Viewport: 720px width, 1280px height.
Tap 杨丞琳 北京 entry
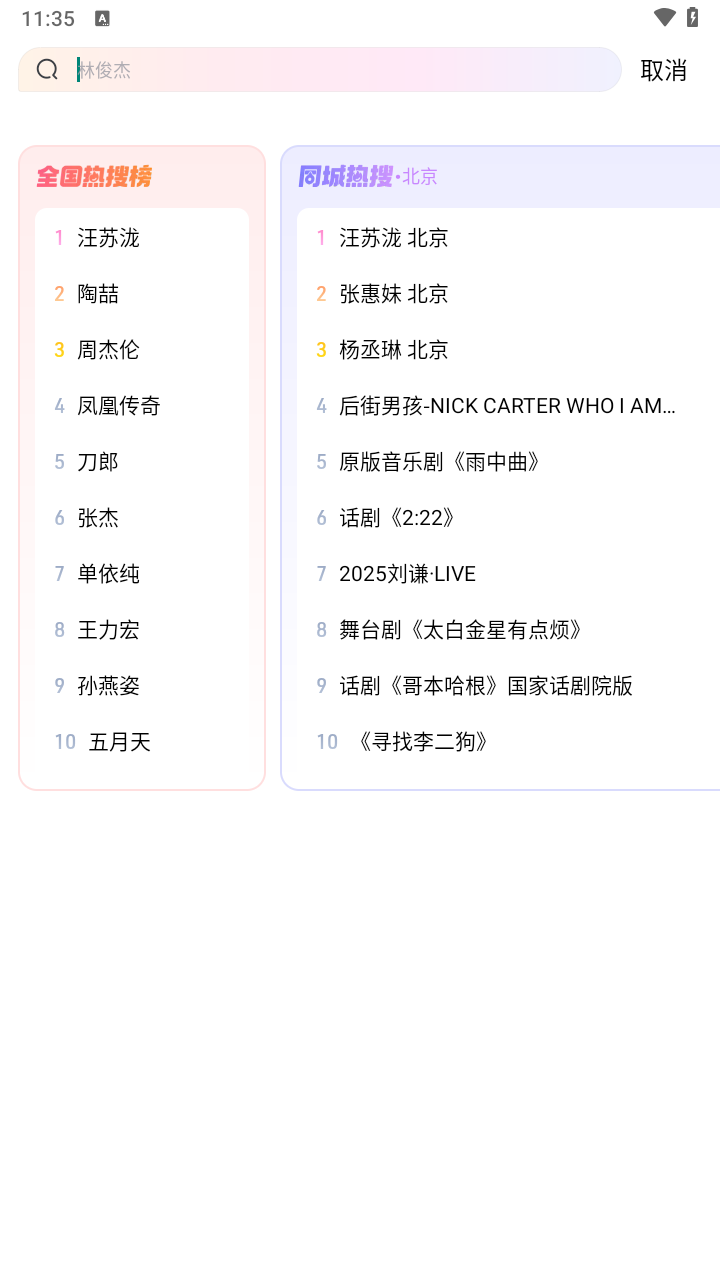click(x=393, y=350)
